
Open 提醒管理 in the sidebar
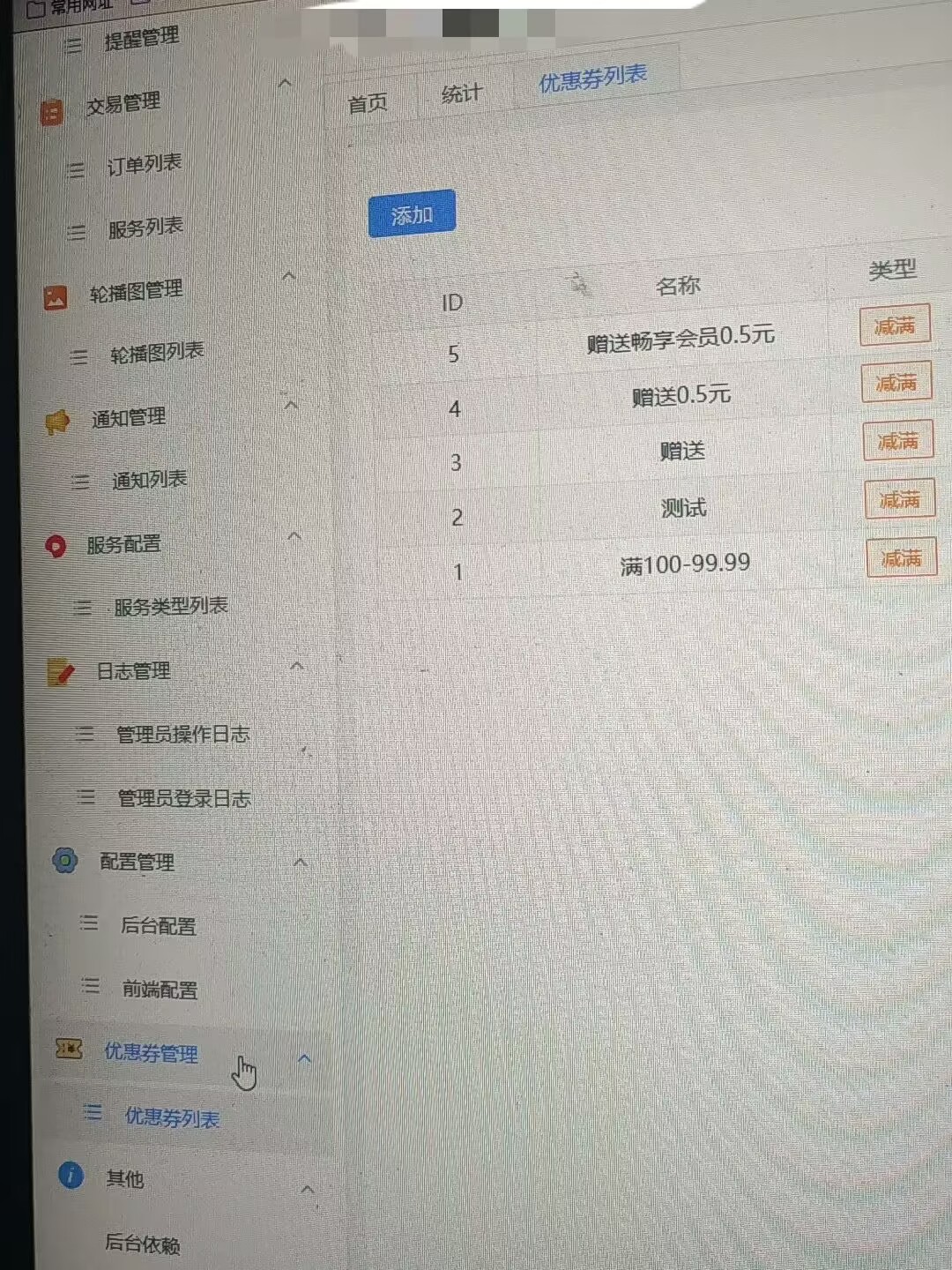click(141, 39)
